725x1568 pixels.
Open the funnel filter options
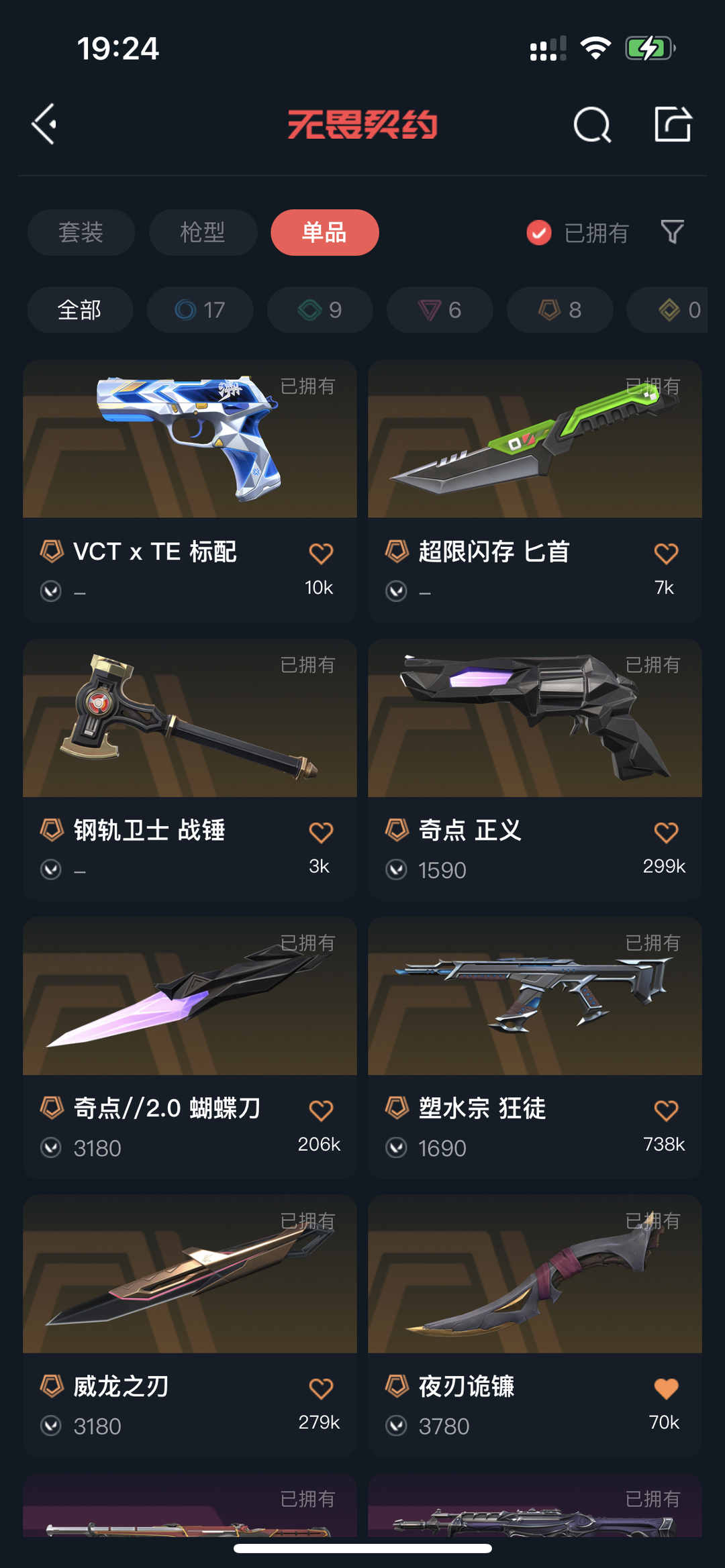pyautogui.click(x=673, y=232)
